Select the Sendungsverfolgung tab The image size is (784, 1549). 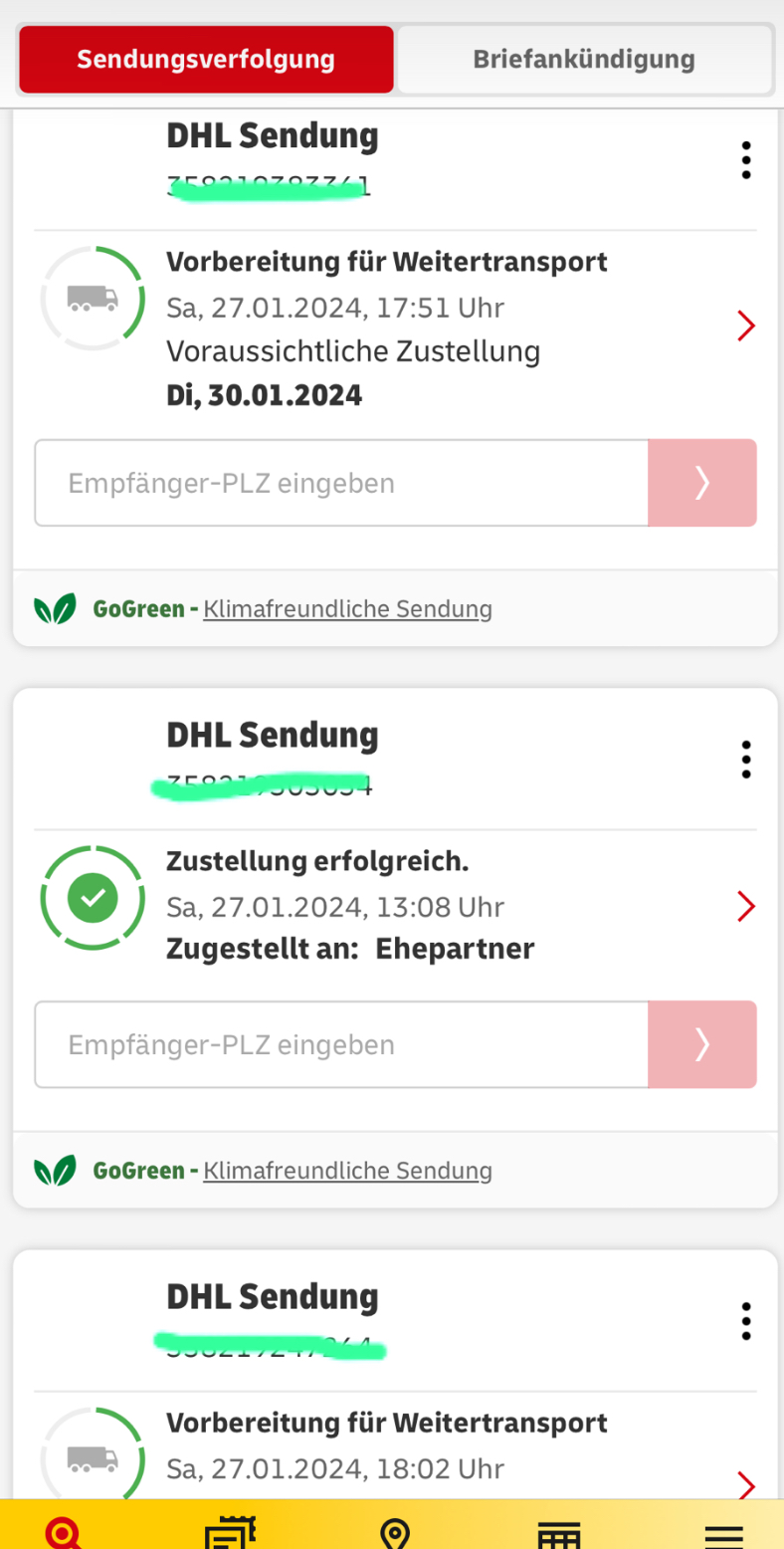click(x=206, y=60)
